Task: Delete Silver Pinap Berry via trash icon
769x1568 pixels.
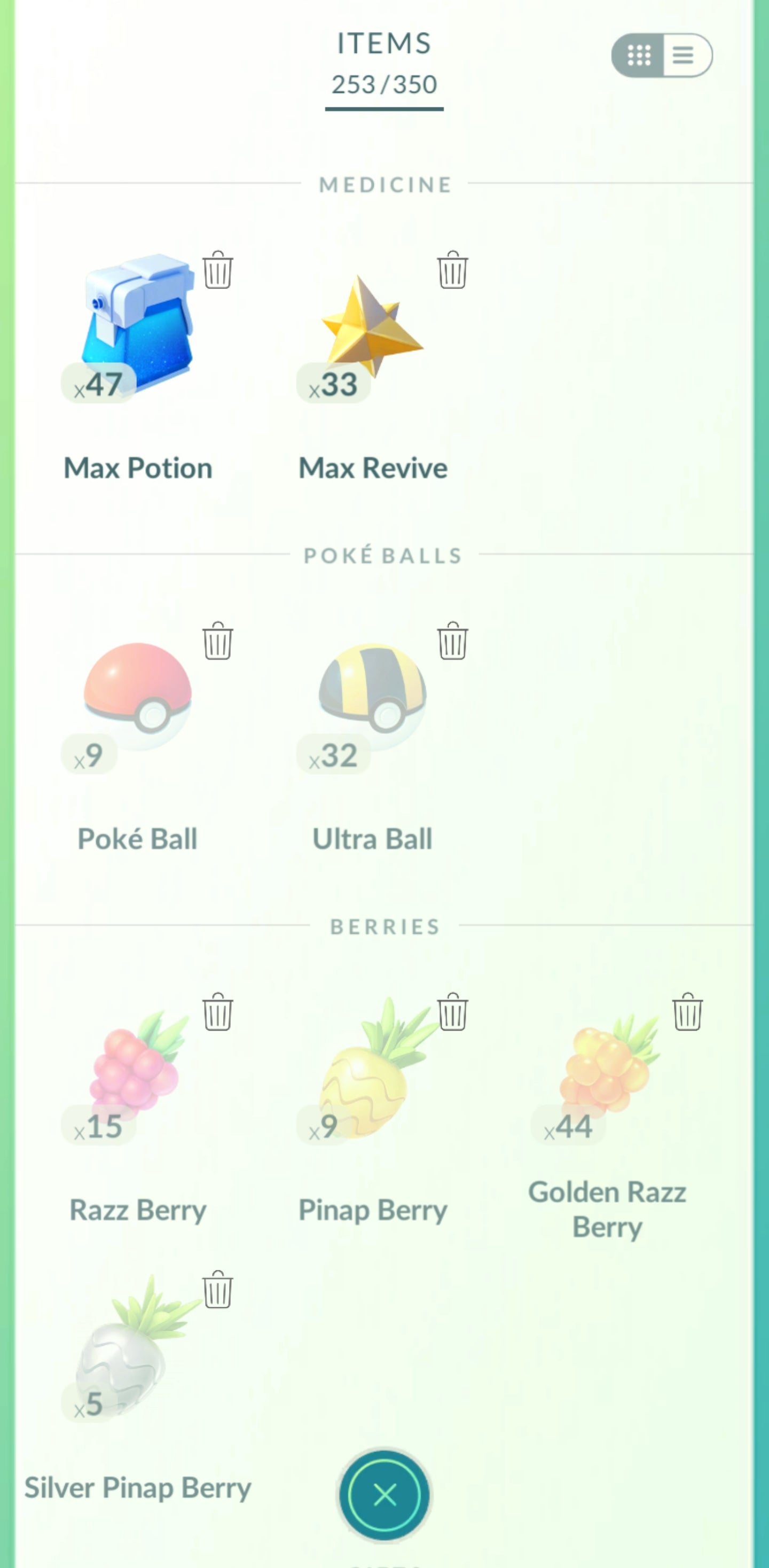Action: point(217,1290)
